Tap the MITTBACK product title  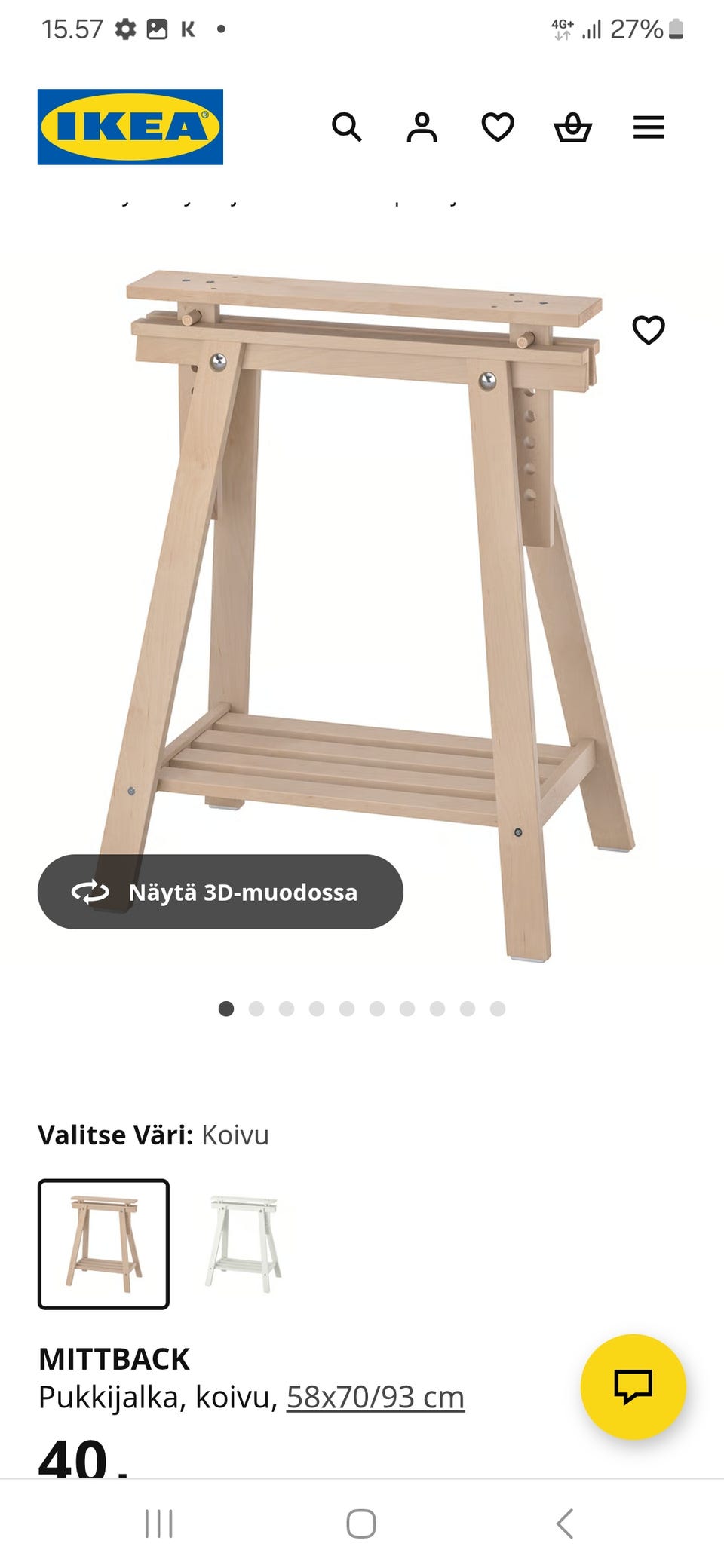coord(114,1358)
